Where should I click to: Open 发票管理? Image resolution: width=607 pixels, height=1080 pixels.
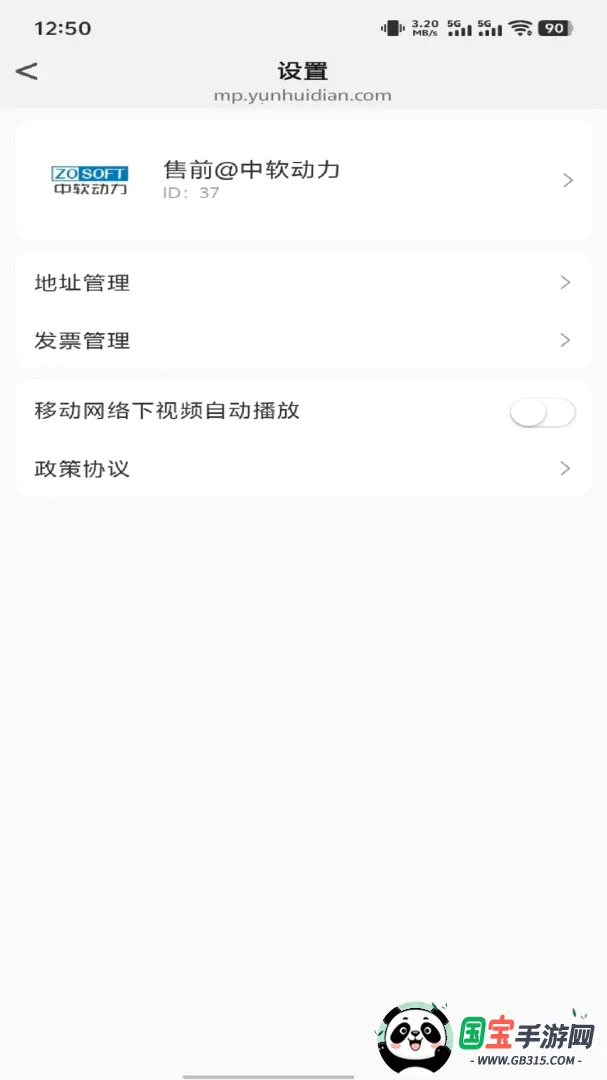tap(303, 340)
